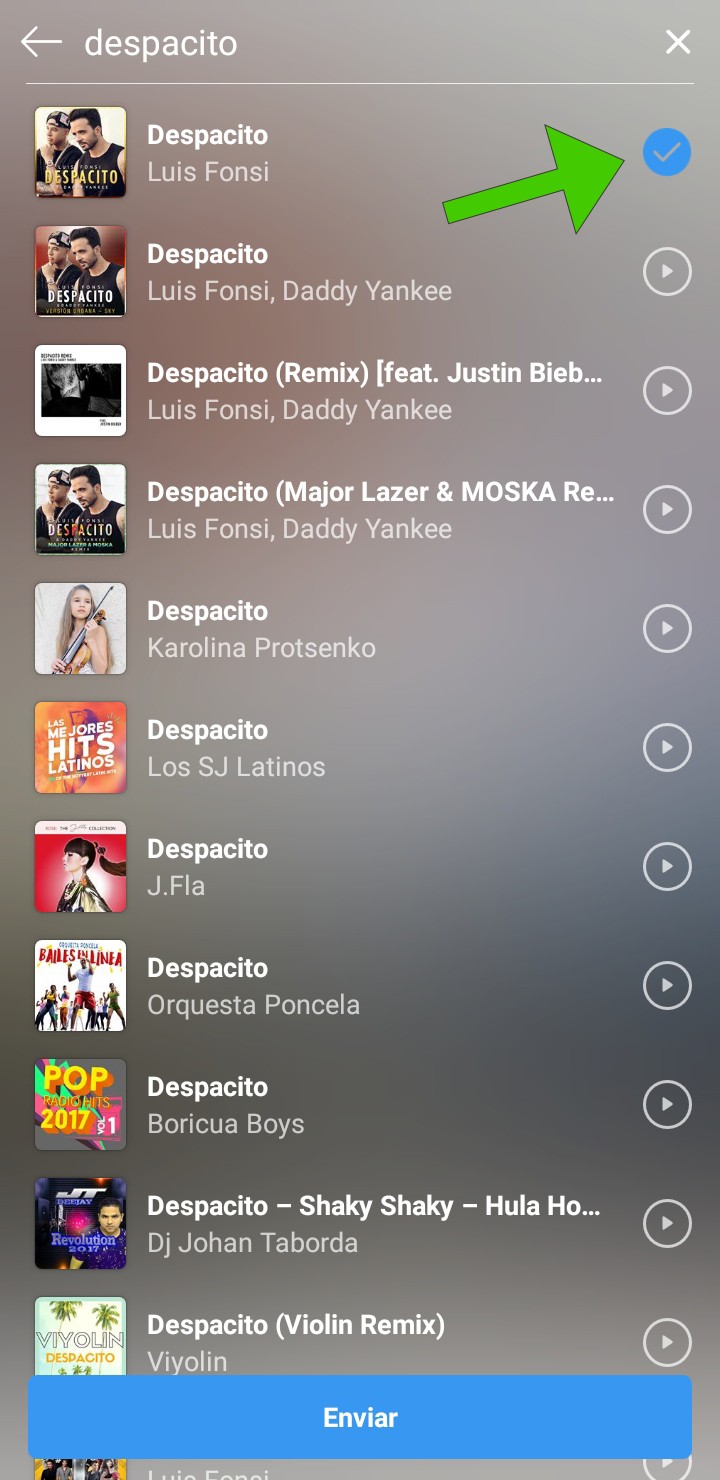Preview Despacito by Orquesta Poncela
Screen dimensions: 720x1480
667,985
